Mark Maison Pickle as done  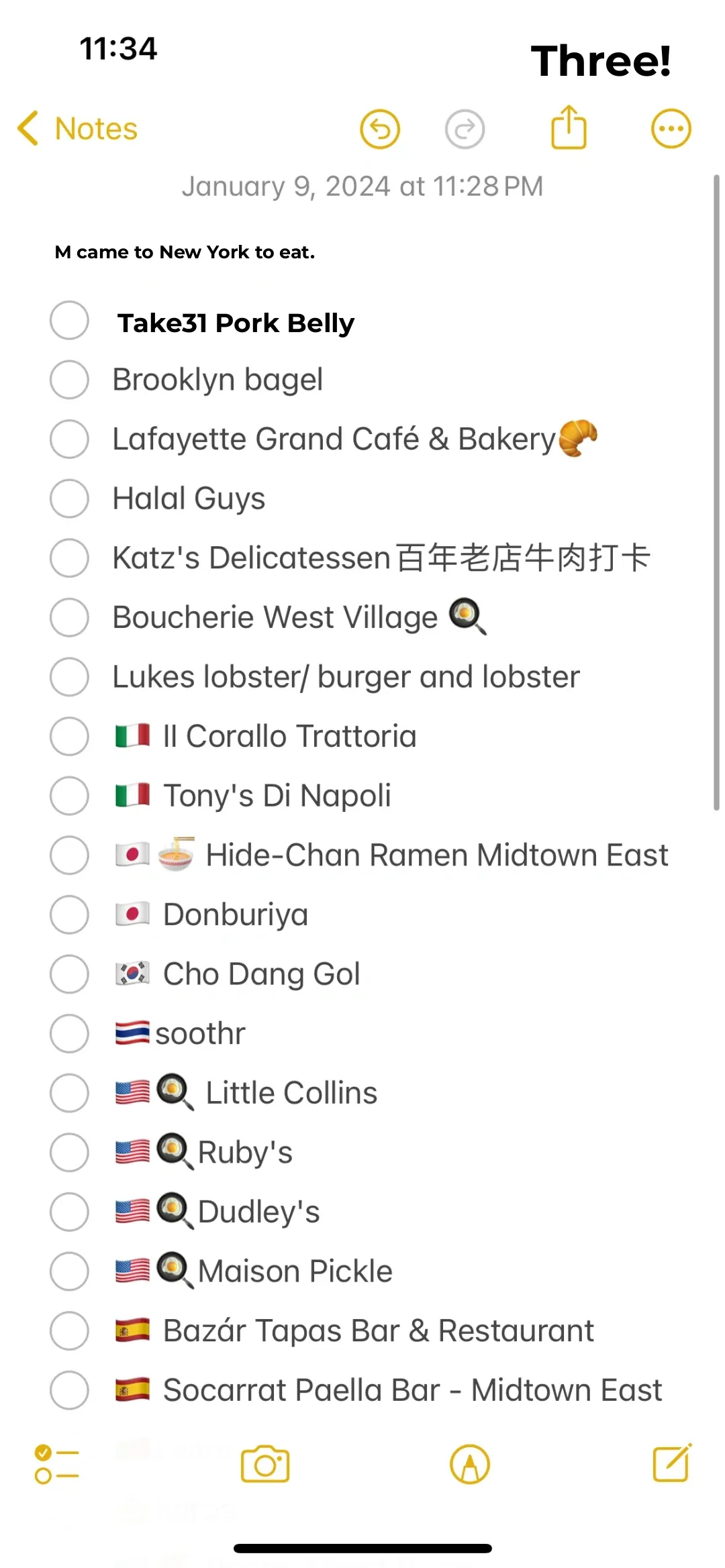pos(68,1271)
